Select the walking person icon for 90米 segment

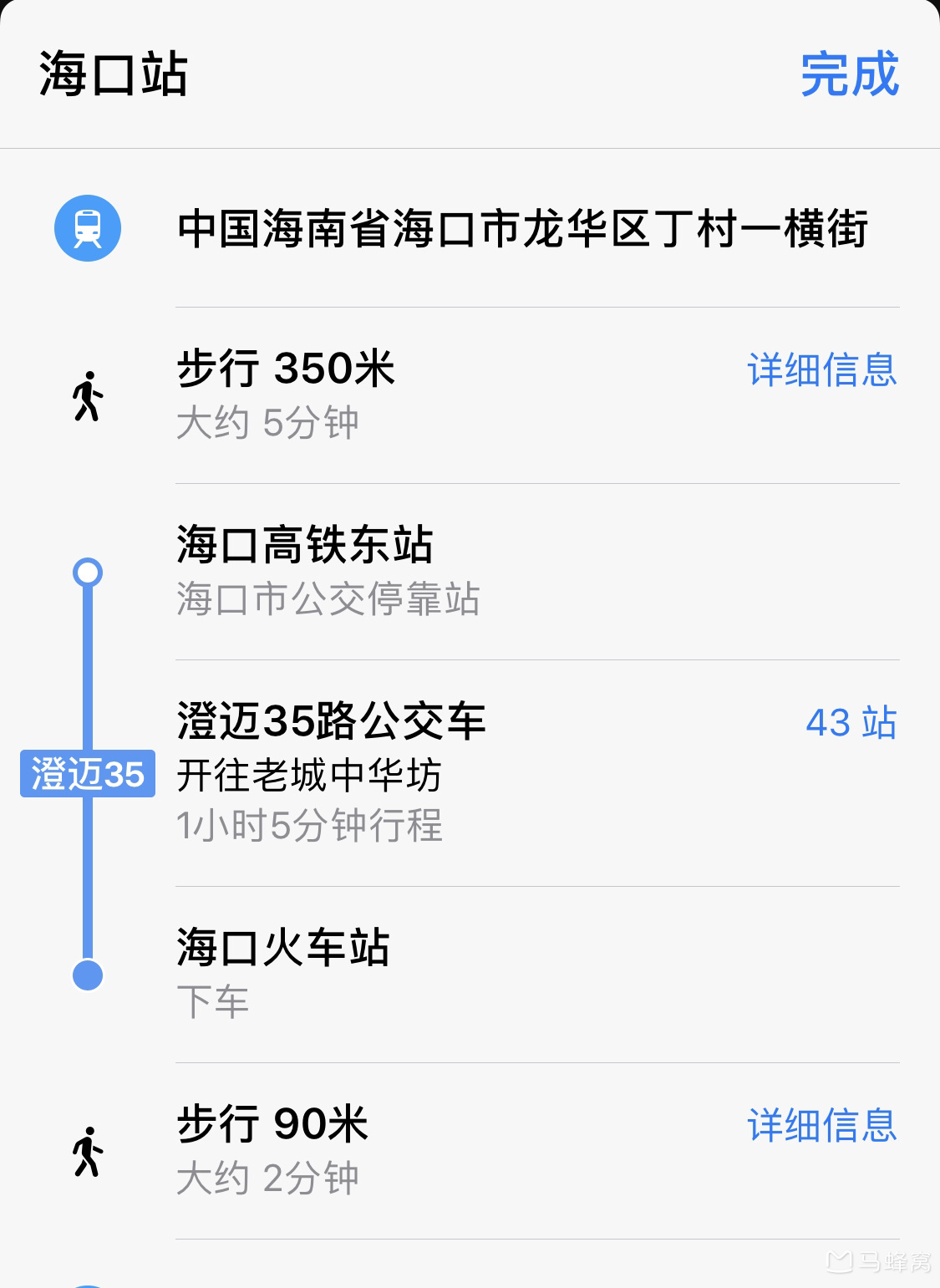pos(88,1151)
